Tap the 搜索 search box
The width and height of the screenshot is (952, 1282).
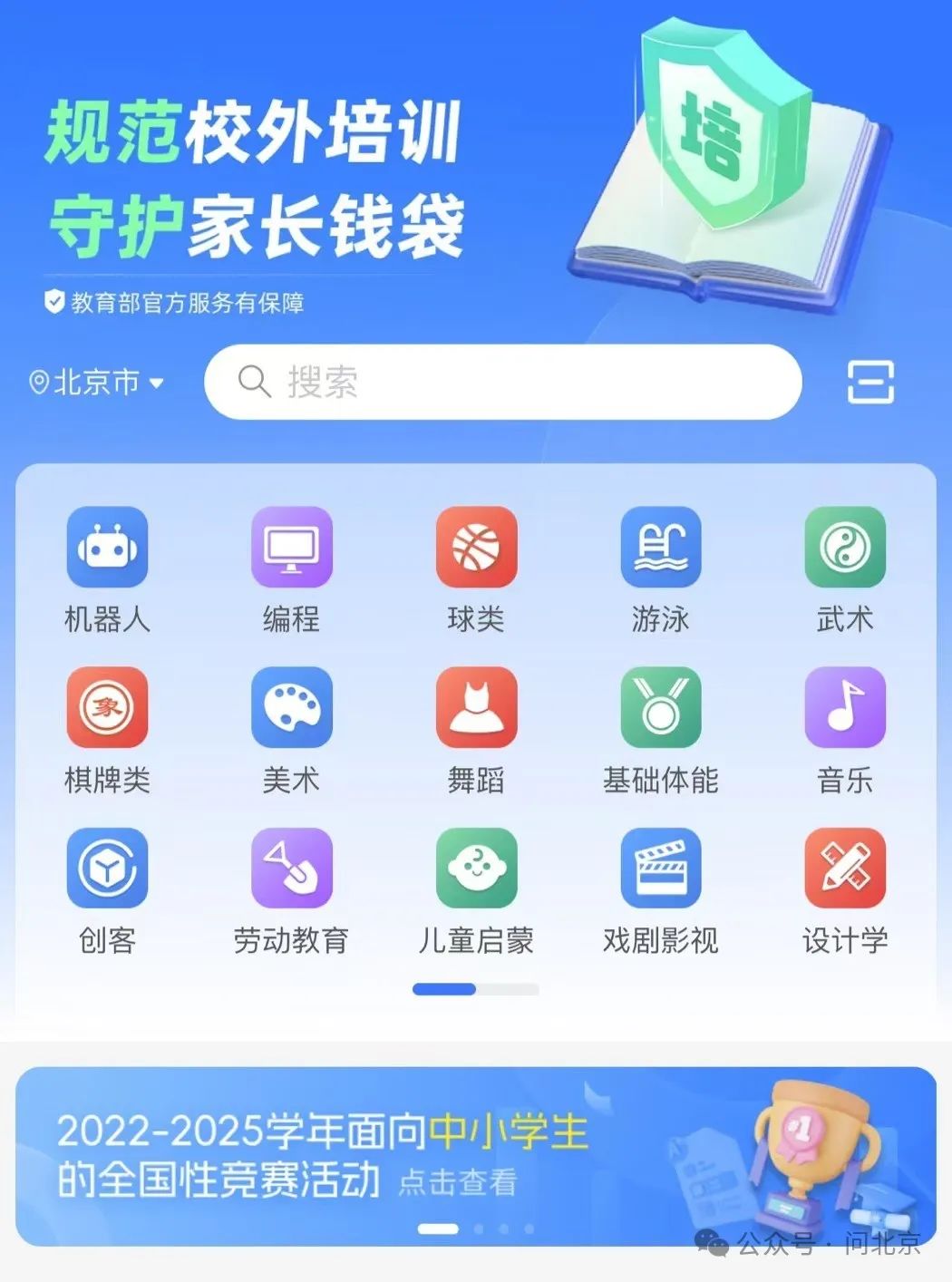click(503, 382)
